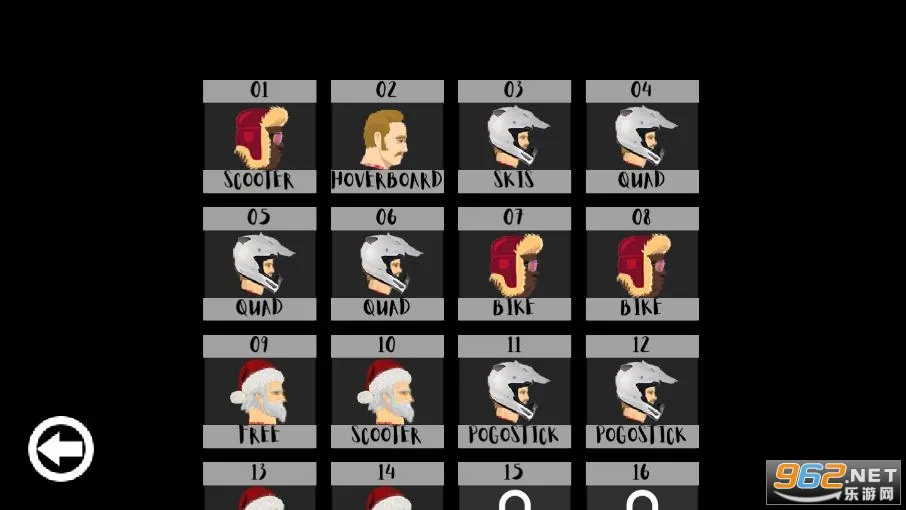Open level 12 Pogostick
Image resolution: width=906 pixels, height=510 pixels.
[x=642, y=392]
